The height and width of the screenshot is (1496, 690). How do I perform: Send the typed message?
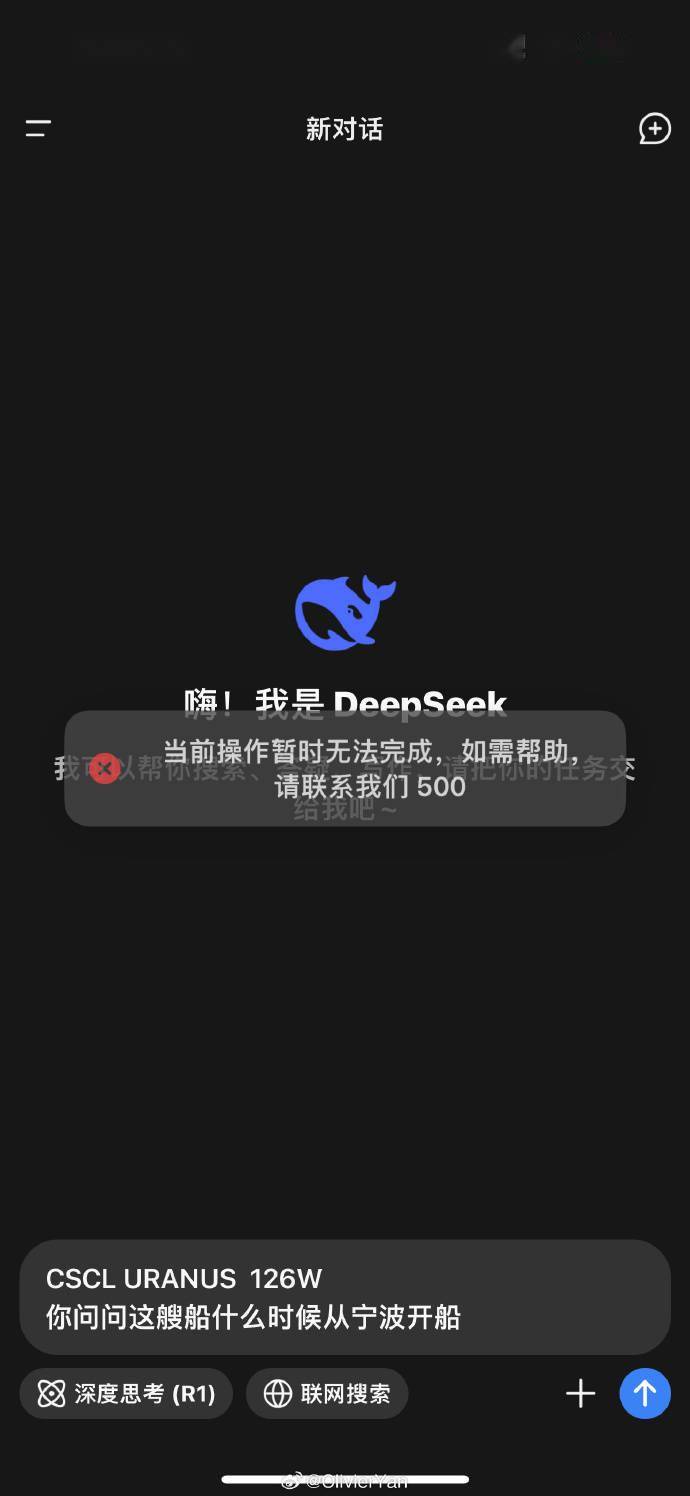pyautogui.click(x=645, y=1393)
